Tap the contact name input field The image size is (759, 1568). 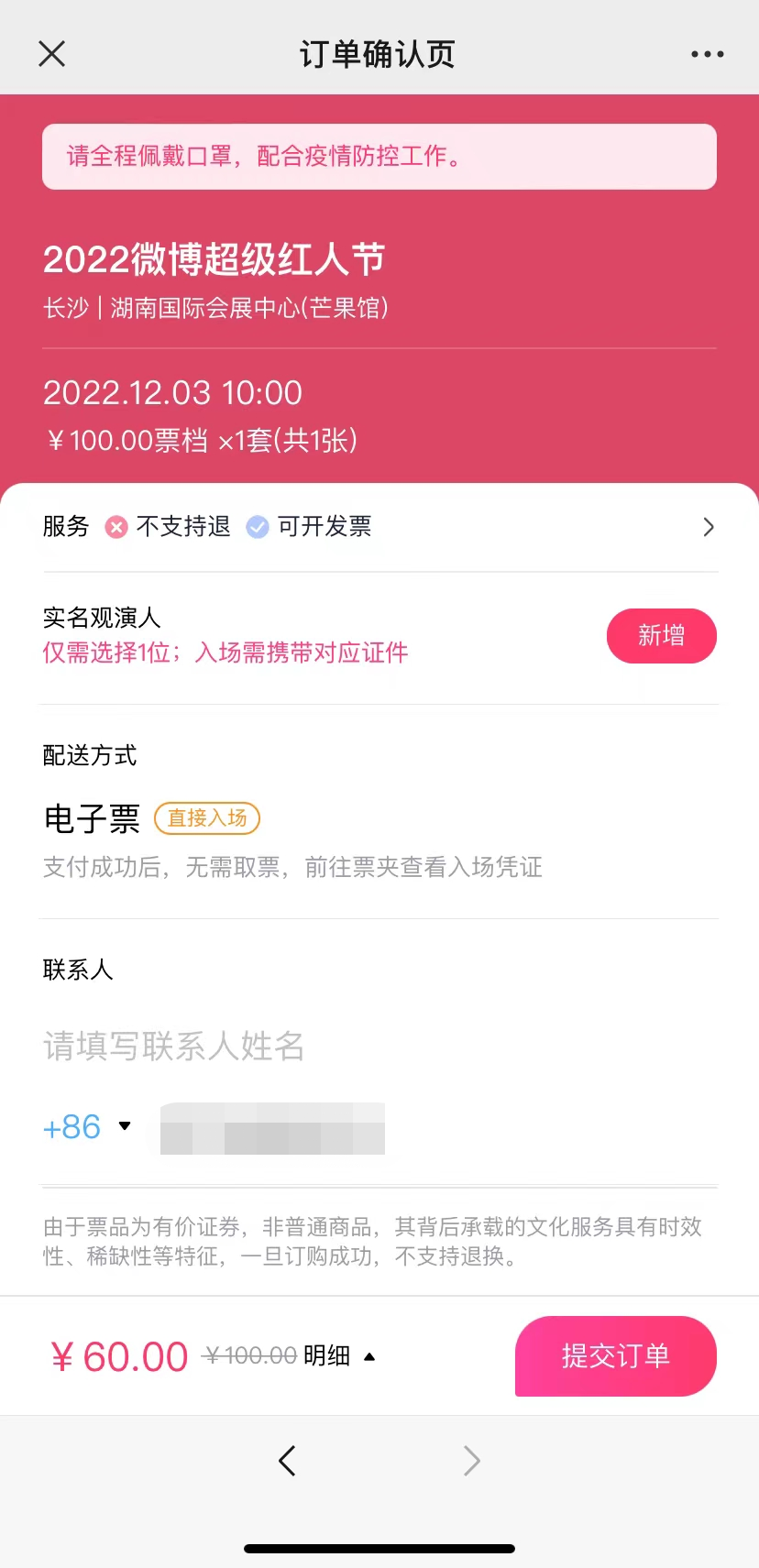tap(379, 1046)
